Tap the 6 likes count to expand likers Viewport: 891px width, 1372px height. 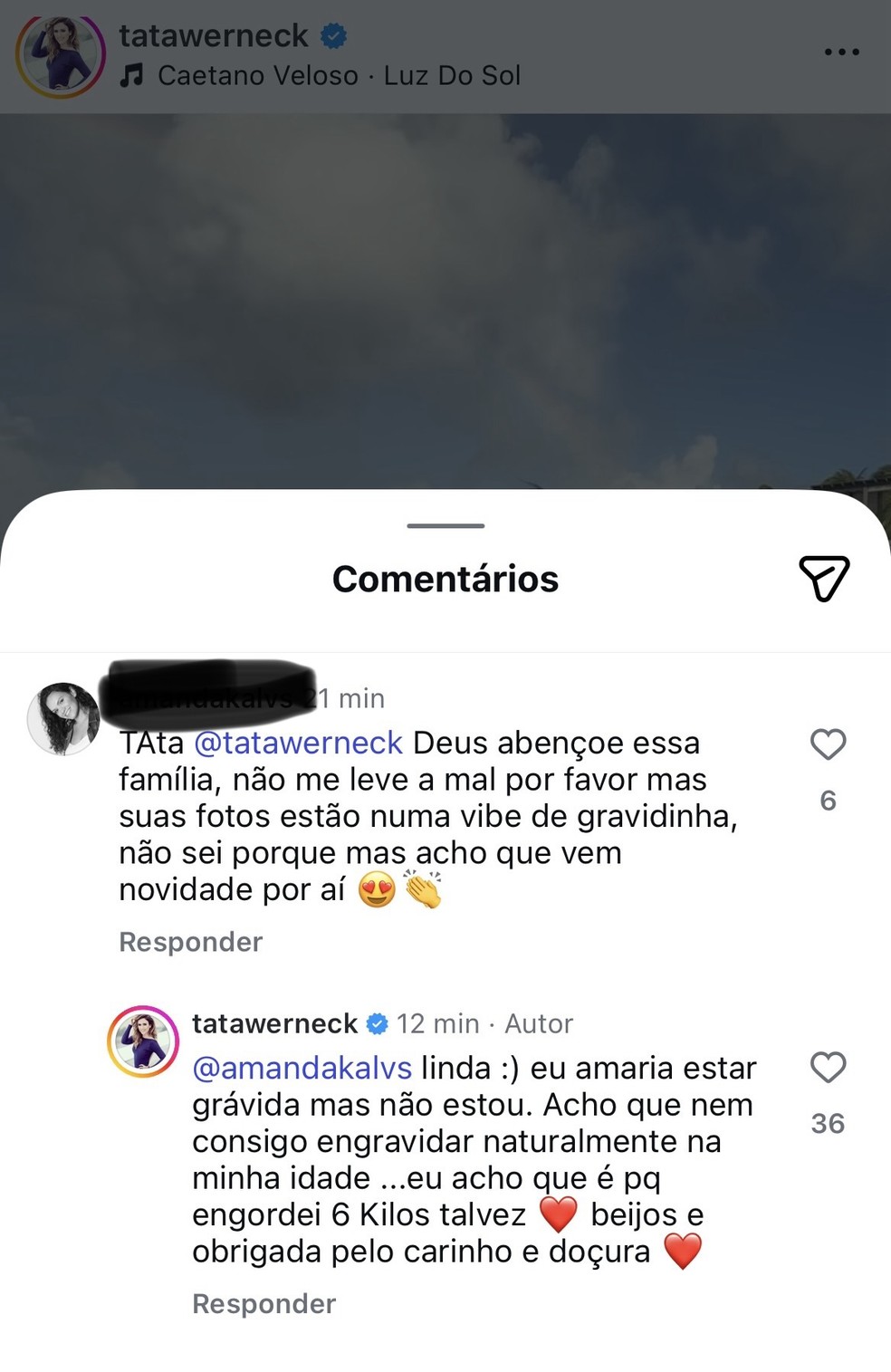827,799
